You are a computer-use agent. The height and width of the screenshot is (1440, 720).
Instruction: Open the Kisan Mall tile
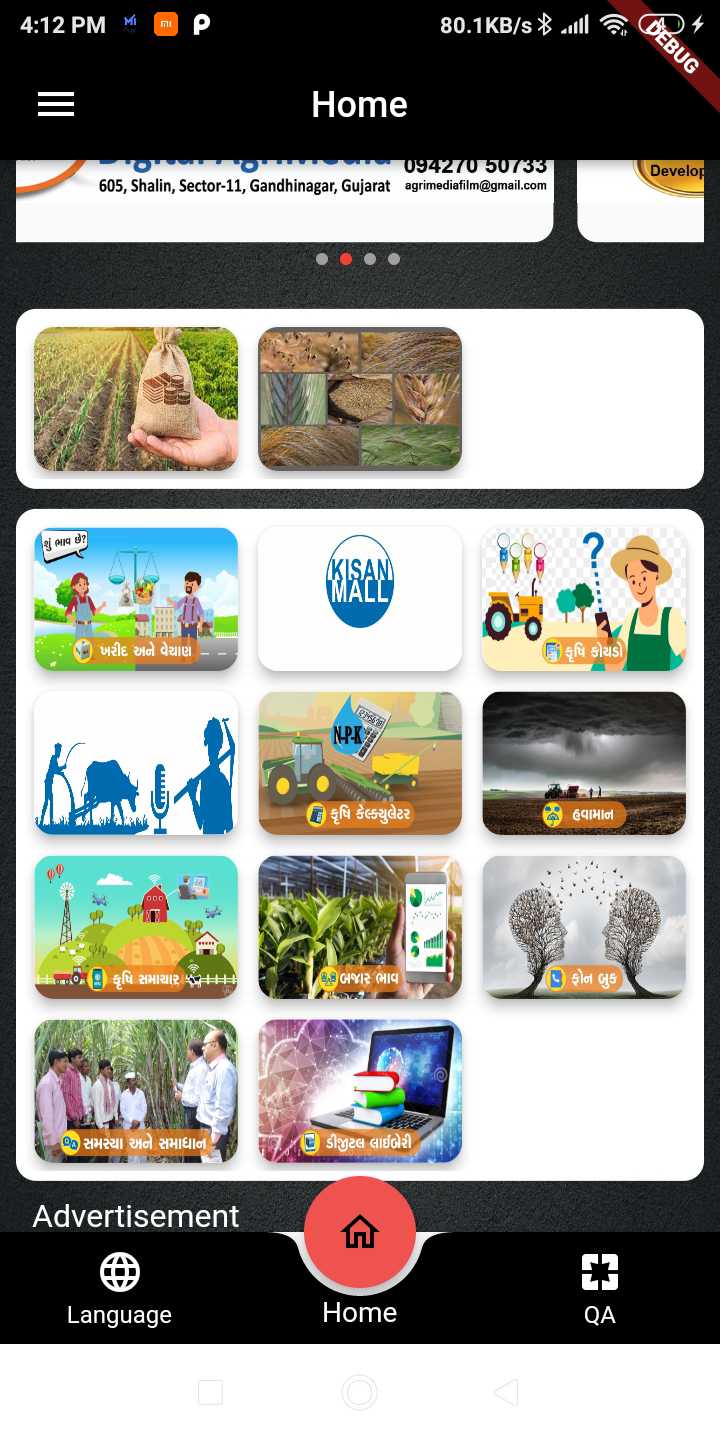click(360, 599)
